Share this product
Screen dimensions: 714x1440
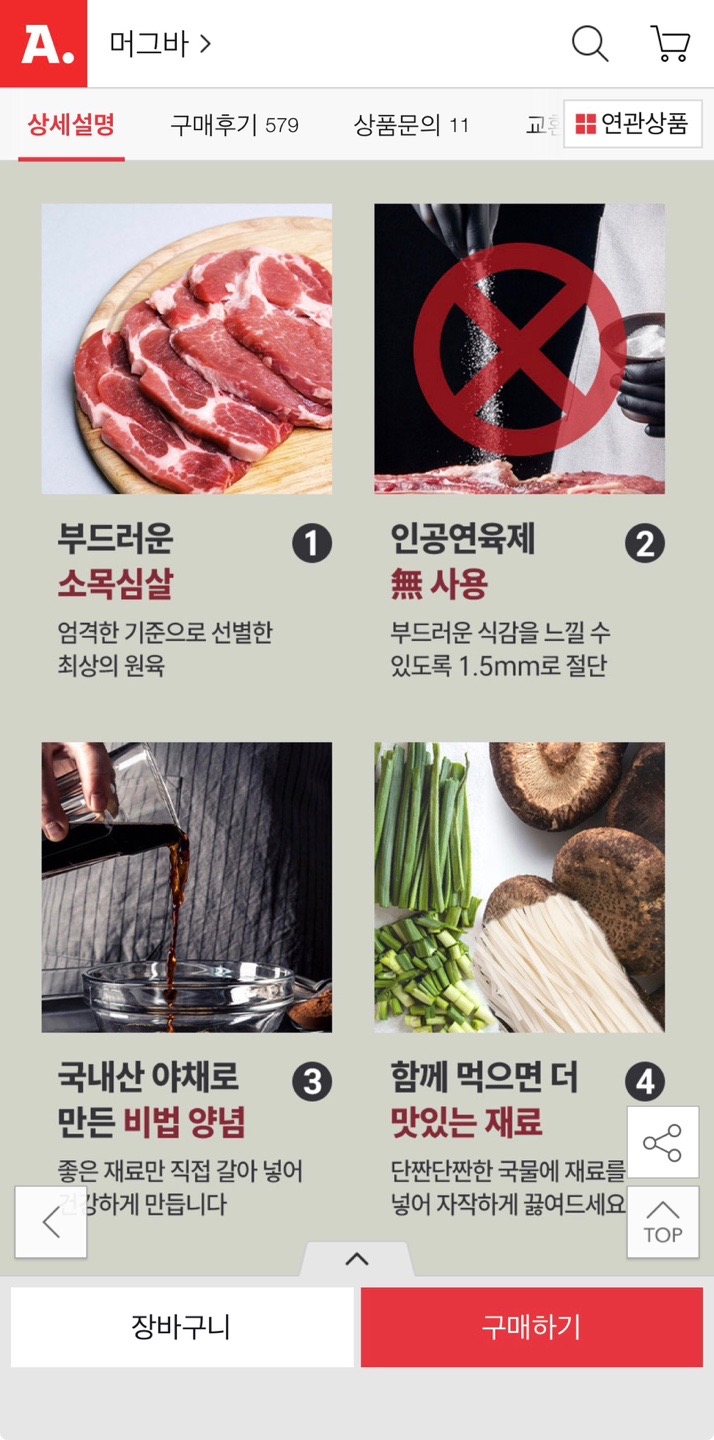[x=662, y=1142]
